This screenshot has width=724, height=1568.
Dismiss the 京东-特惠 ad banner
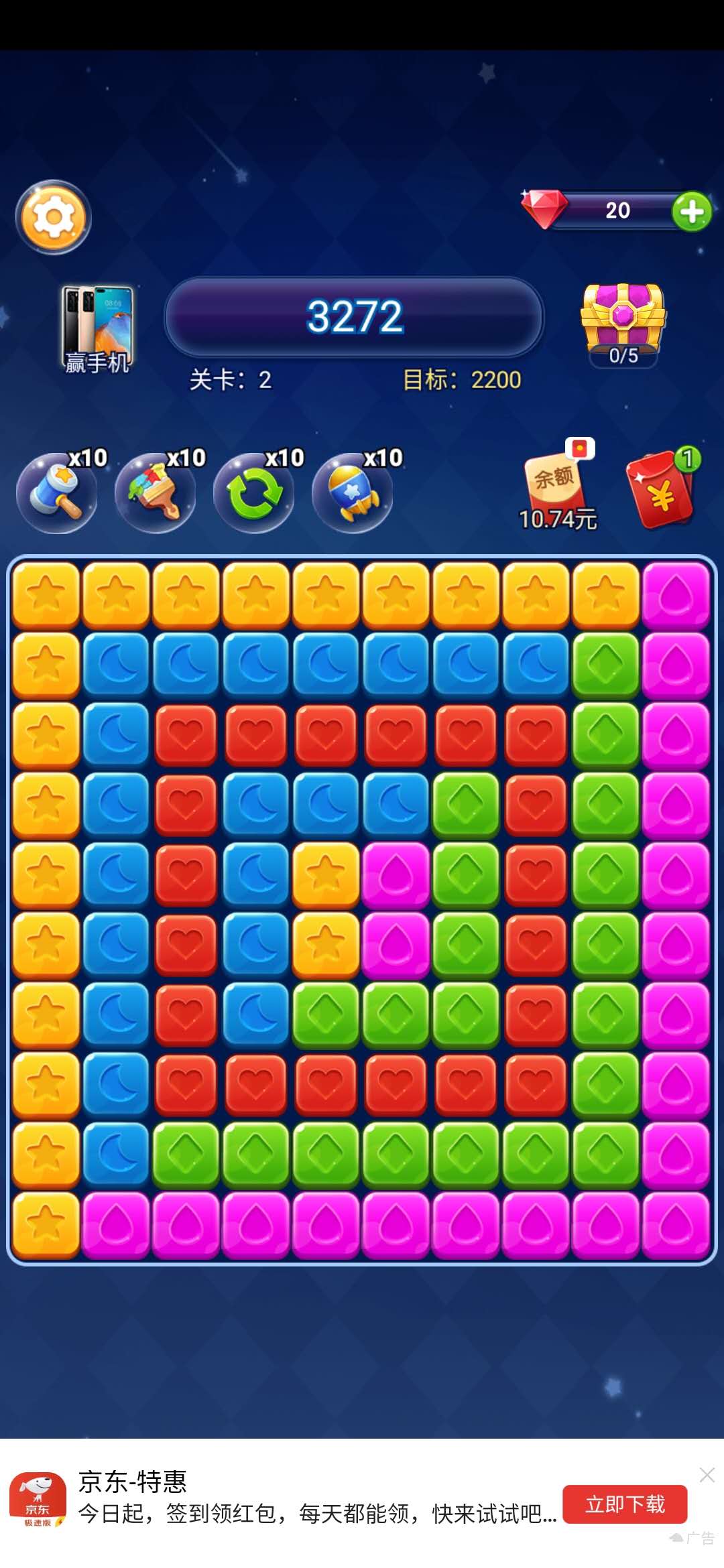[x=707, y=1474]
